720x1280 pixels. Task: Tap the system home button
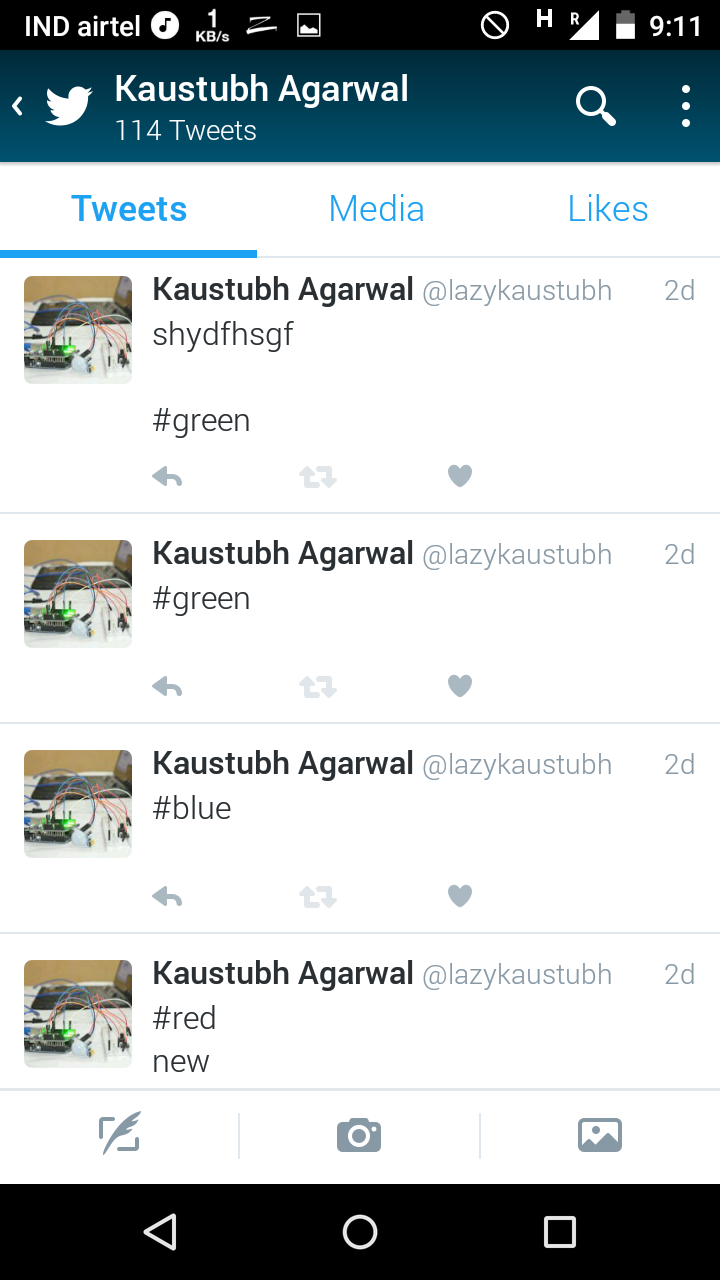click(x=360, y=1232)
